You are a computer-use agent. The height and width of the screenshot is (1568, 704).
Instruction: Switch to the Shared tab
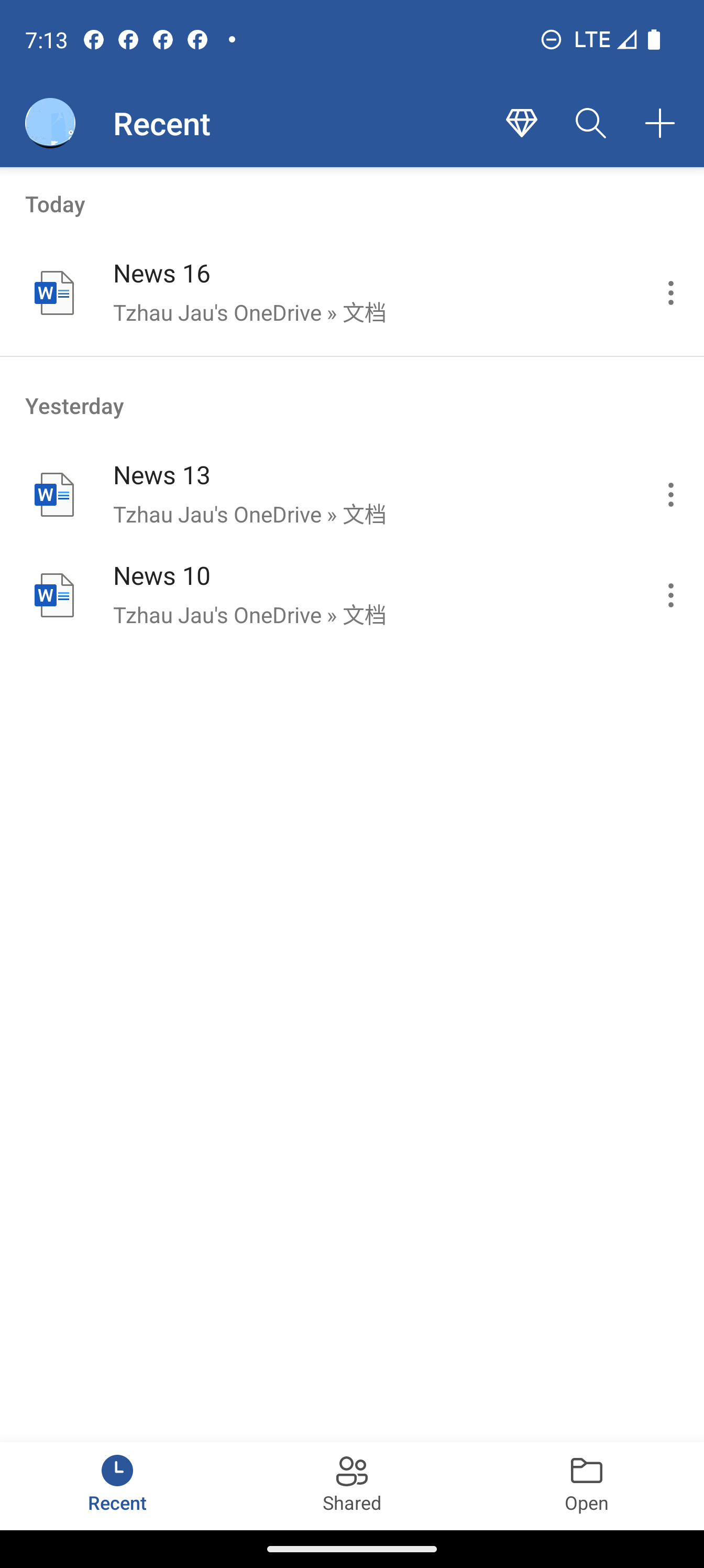[351, 1484]
